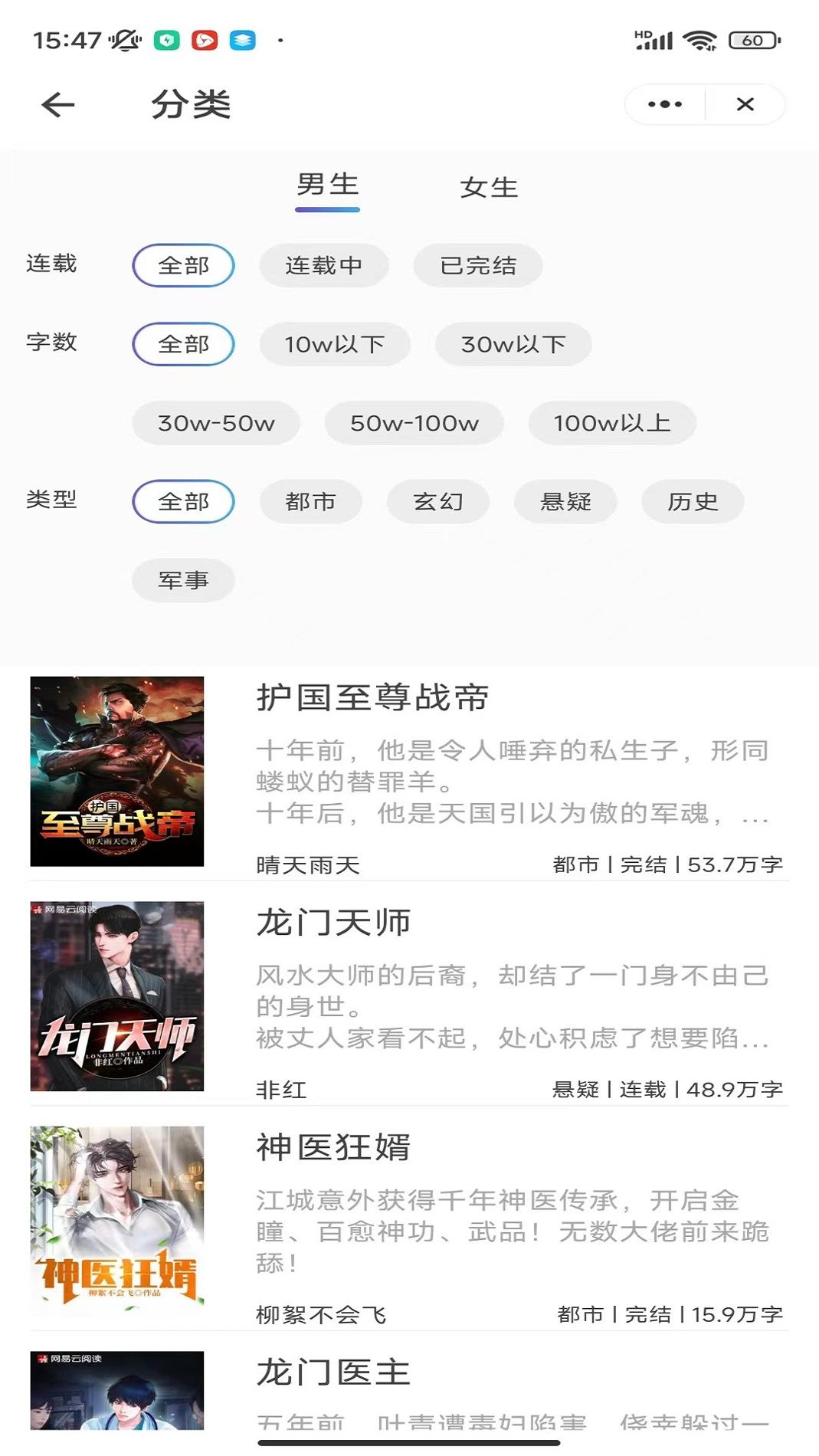Select the 10w以下 word count filter
819x1456 pixels.
point(334,345)
